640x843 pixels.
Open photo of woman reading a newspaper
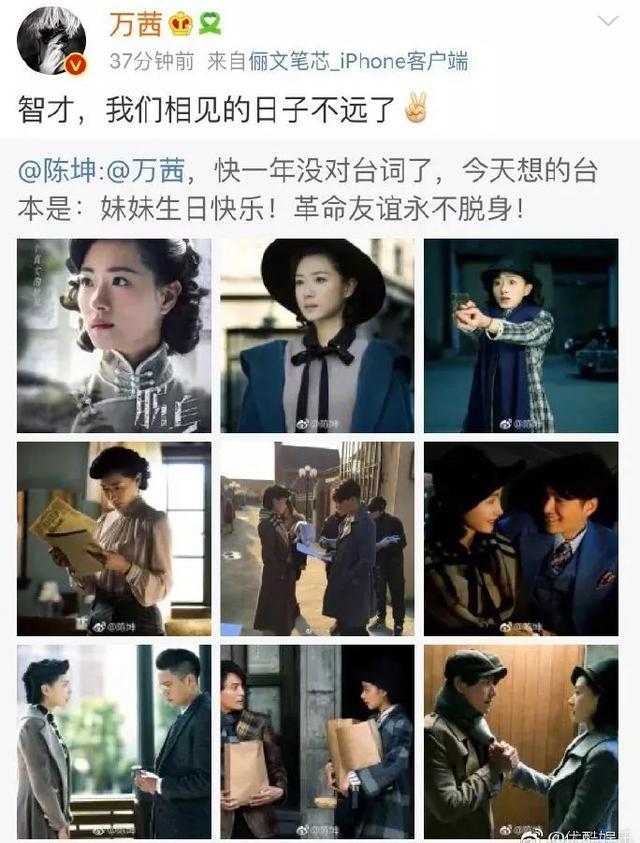[x=114, y=538]
